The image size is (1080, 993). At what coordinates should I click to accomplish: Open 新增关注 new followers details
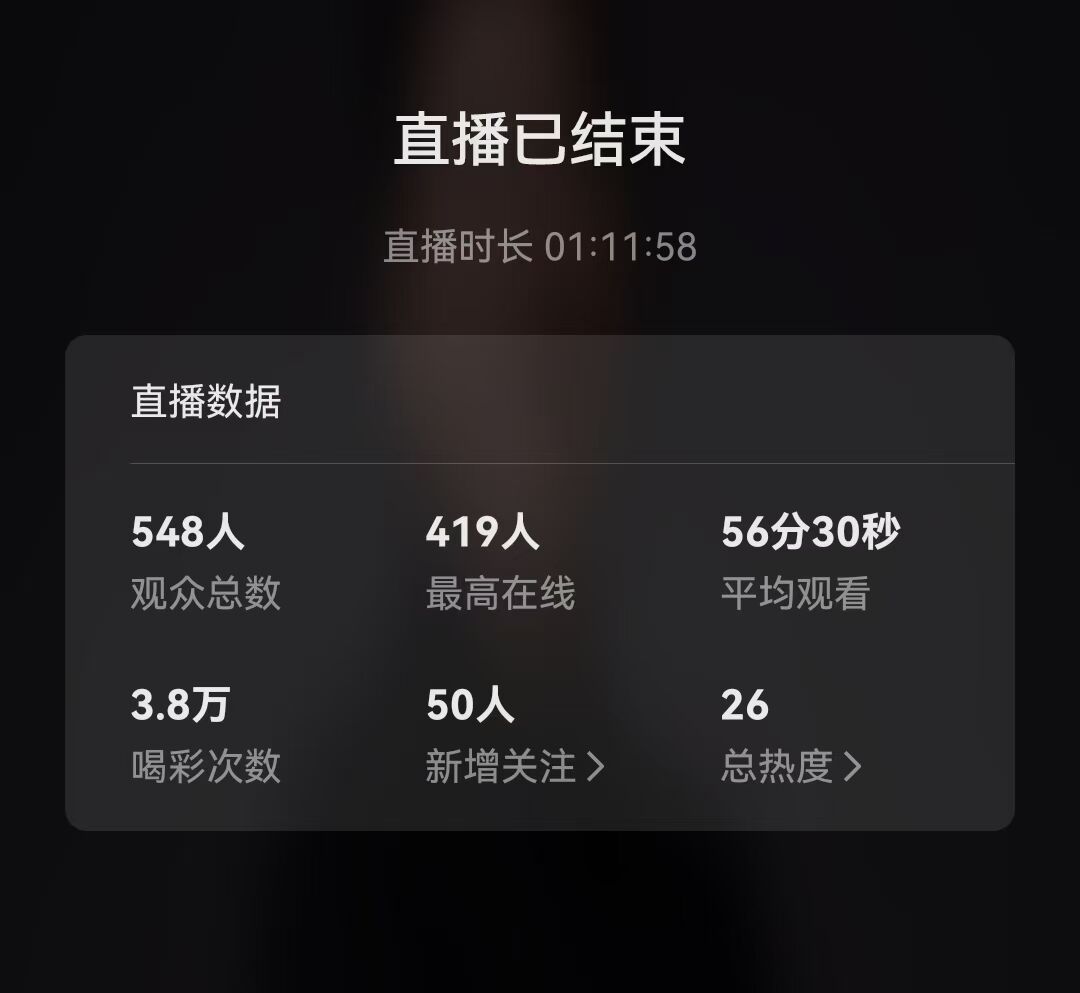click(515, 767)
